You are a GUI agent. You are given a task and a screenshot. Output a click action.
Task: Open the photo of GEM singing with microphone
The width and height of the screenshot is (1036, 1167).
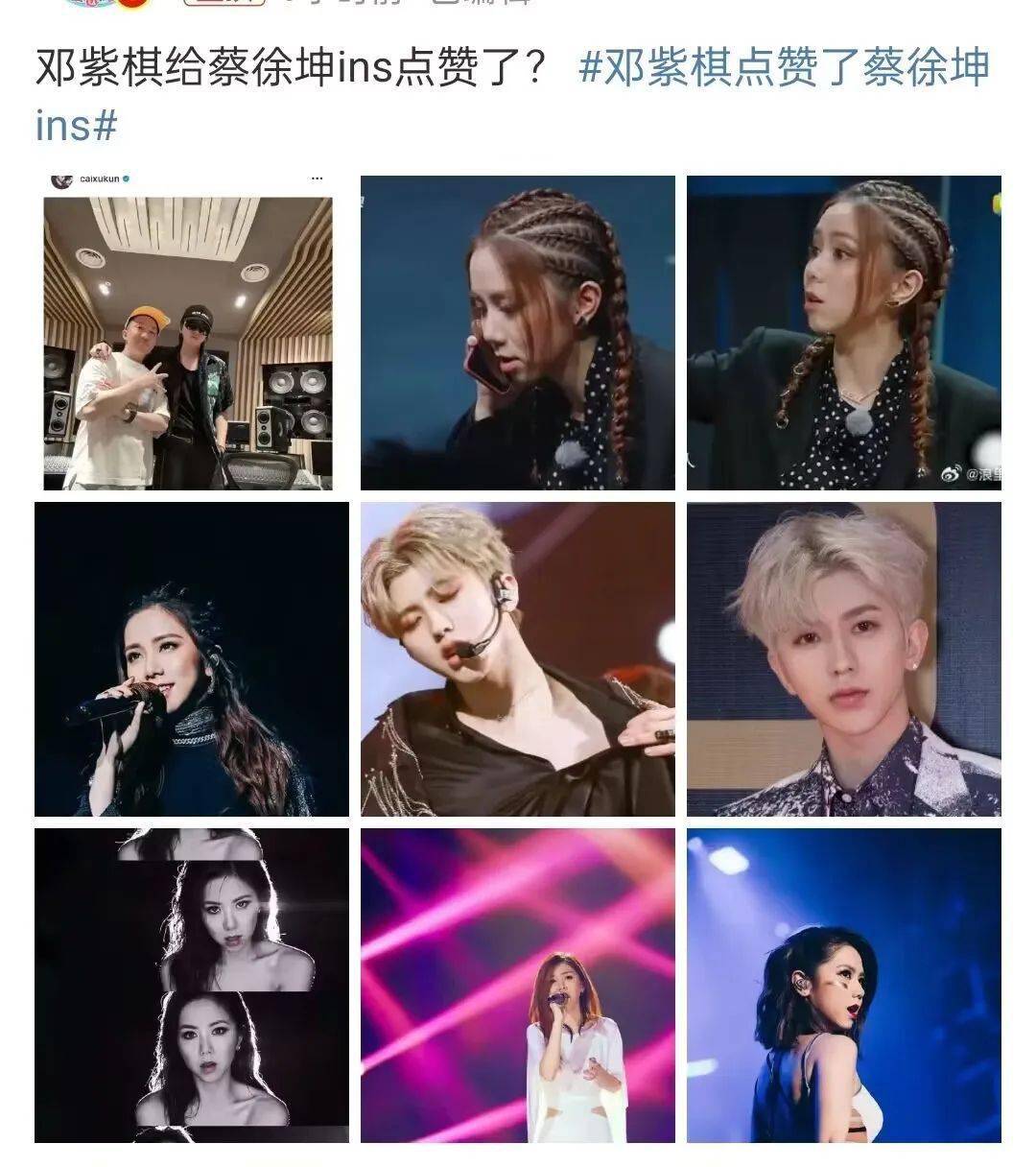(x=187, y=657)
